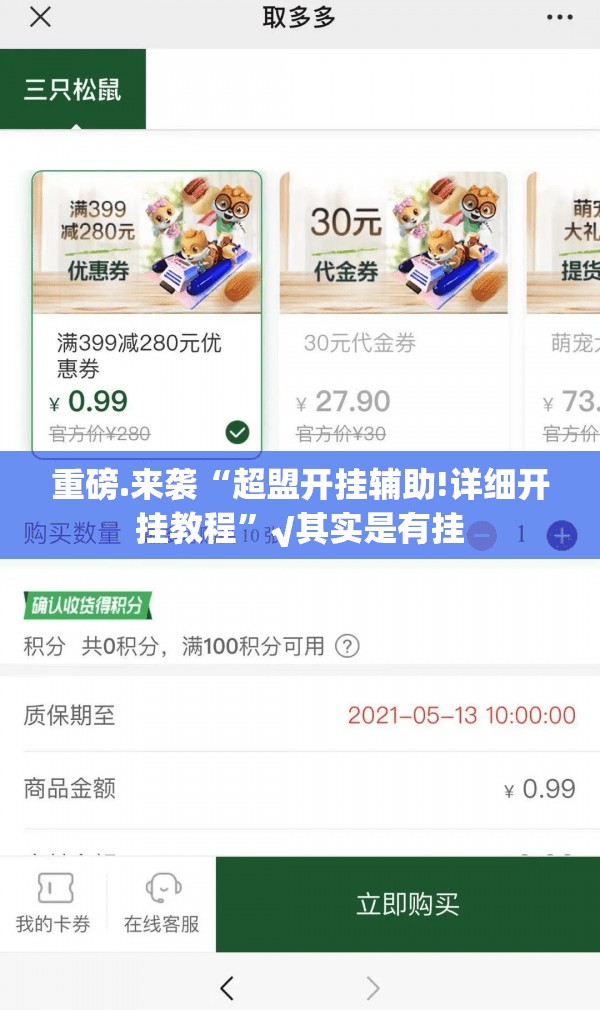Select the 三只松鼠 tab
The width and height of the screenshot is (600, 1010).
pyautogui.click(x=73, y=89)
